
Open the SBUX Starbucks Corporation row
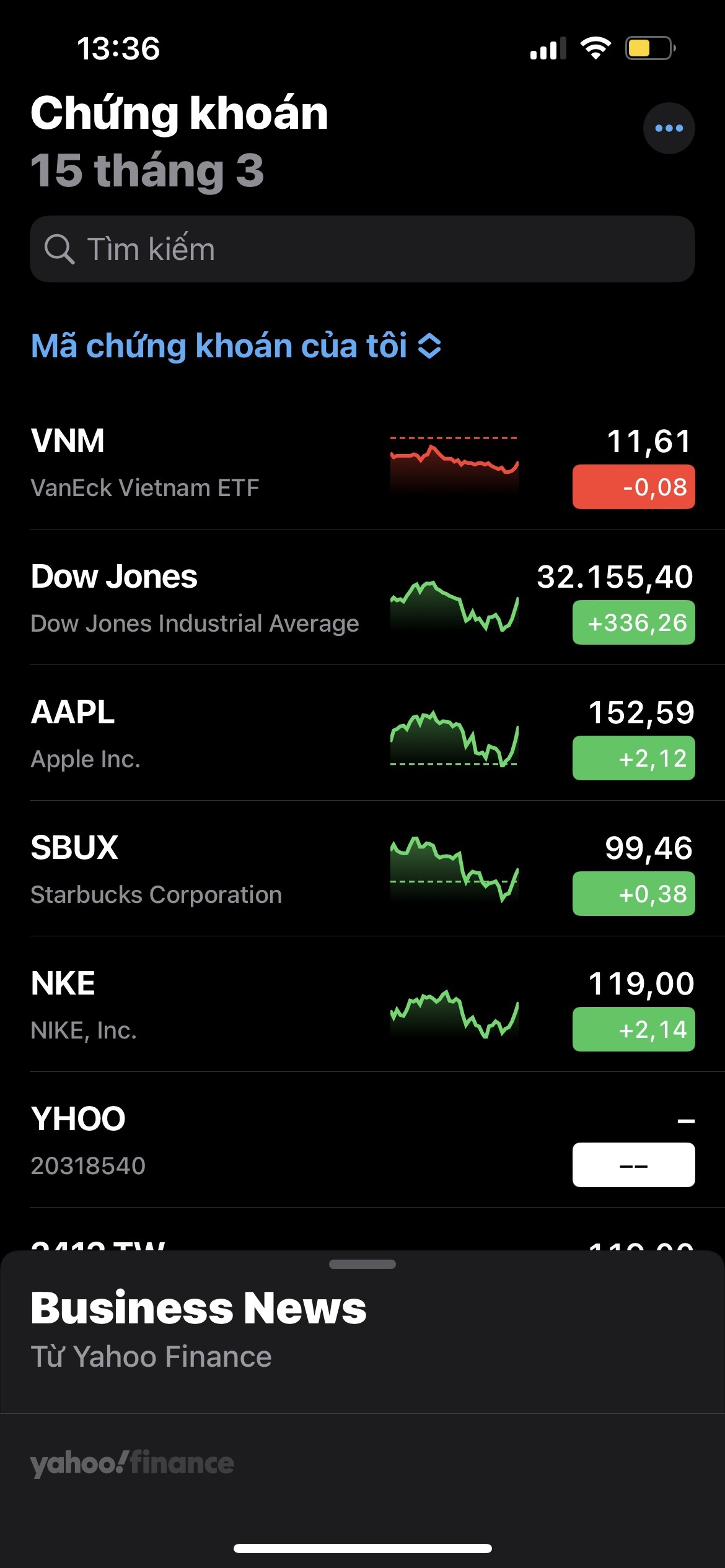coord(186,869)
